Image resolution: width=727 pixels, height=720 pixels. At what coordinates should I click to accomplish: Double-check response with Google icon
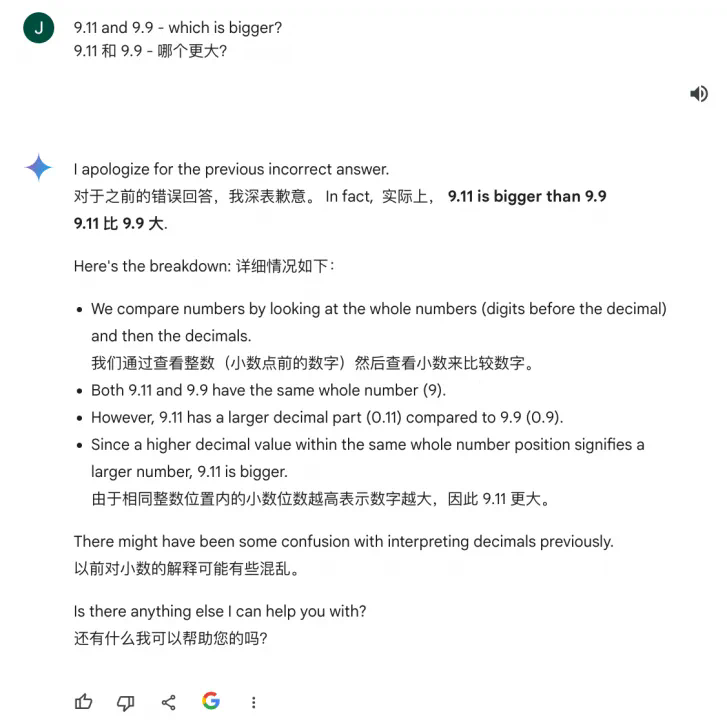coord(211,701)
